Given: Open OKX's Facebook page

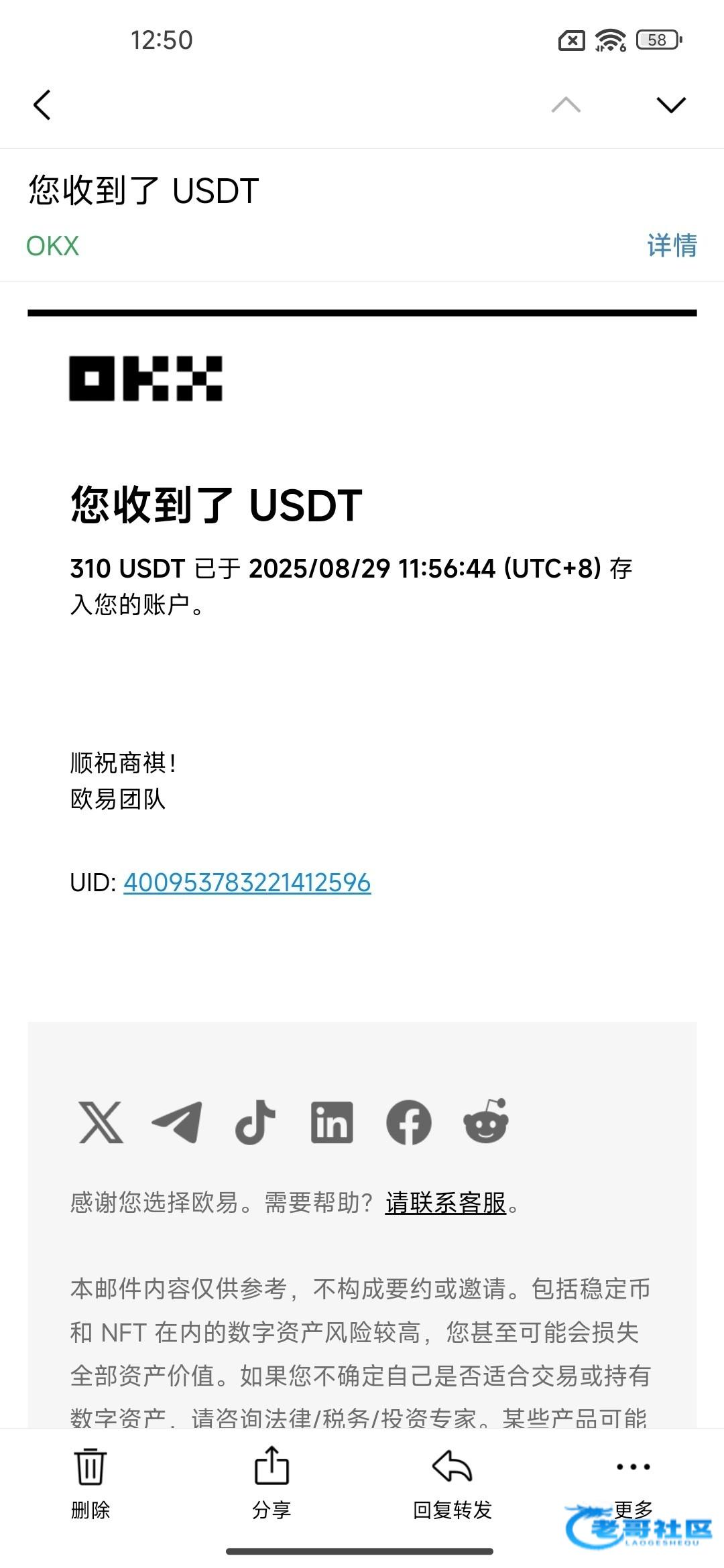Looking at the screenshot, I should (x=408, y=1122).
